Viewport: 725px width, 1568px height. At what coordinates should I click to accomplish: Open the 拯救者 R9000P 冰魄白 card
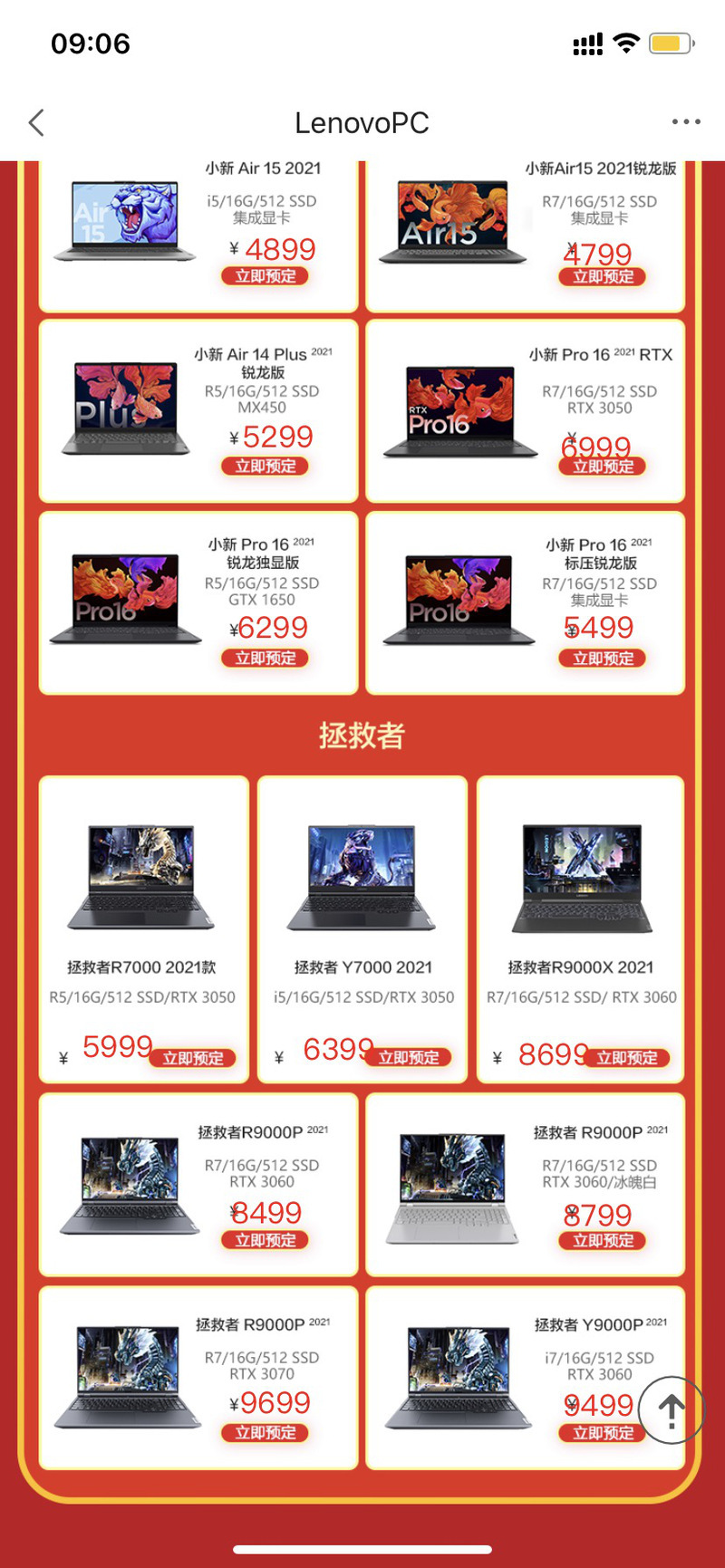[525, 1185]
